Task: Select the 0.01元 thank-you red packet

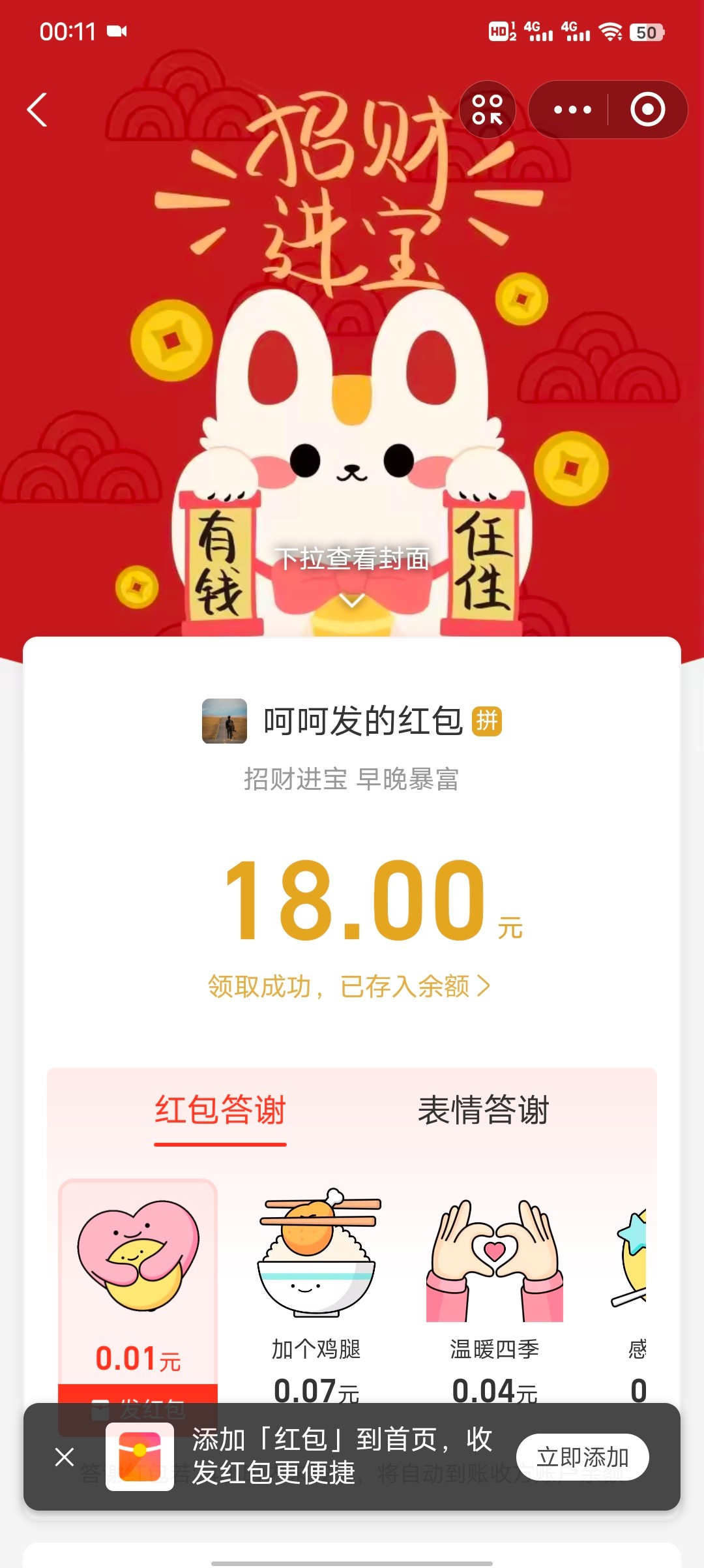Action: click(138, 1278)
